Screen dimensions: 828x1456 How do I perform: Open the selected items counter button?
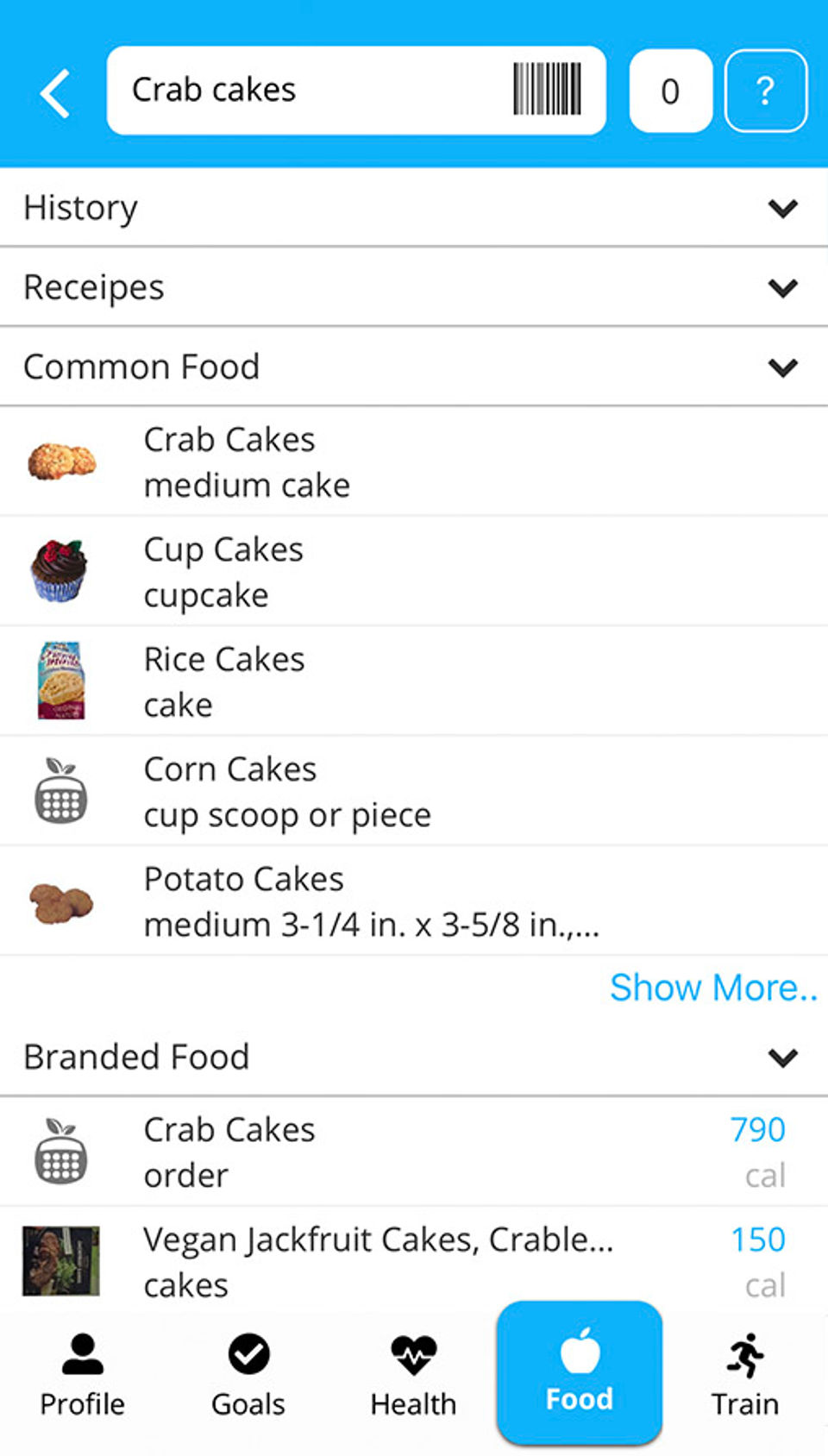point(670,91)
